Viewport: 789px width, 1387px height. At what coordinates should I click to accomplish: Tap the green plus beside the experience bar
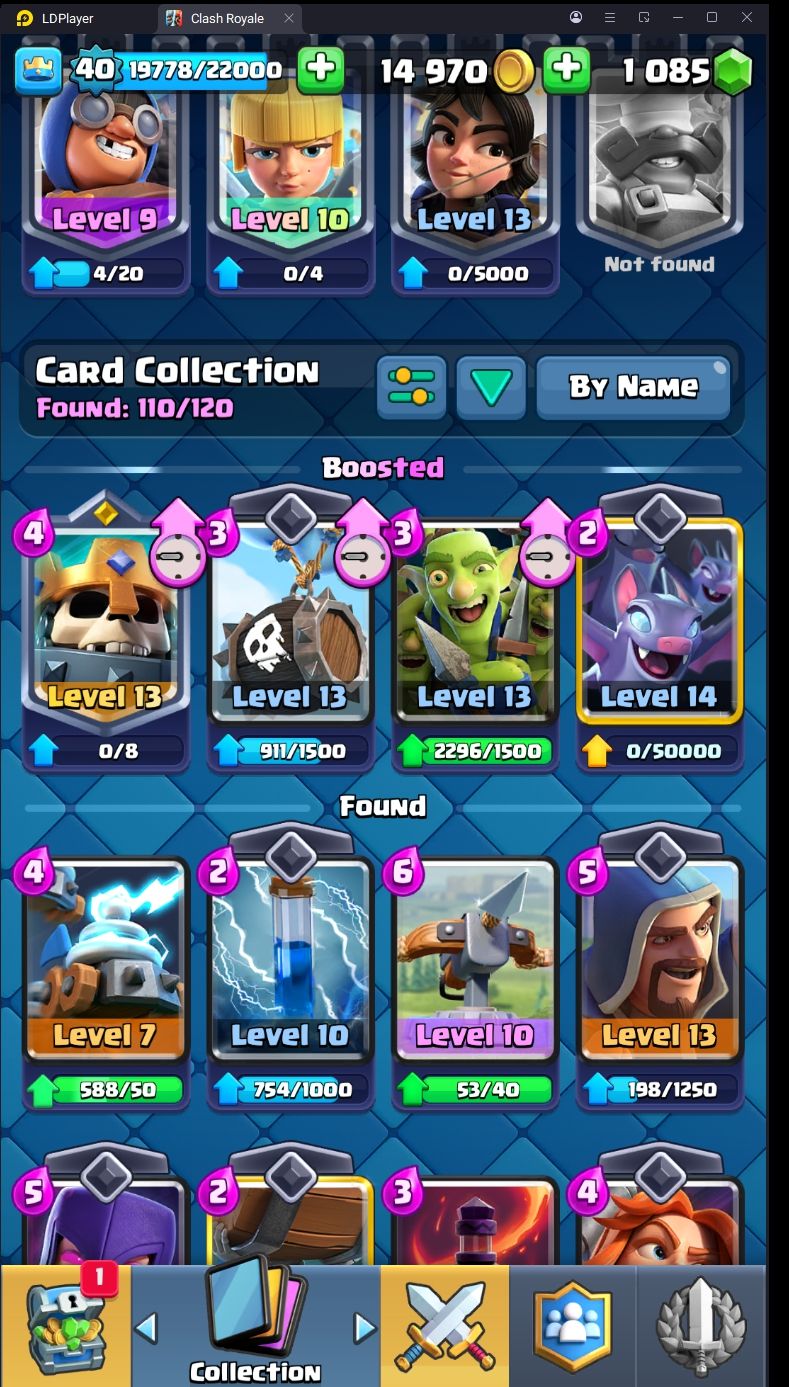click(x=320, y=69)
